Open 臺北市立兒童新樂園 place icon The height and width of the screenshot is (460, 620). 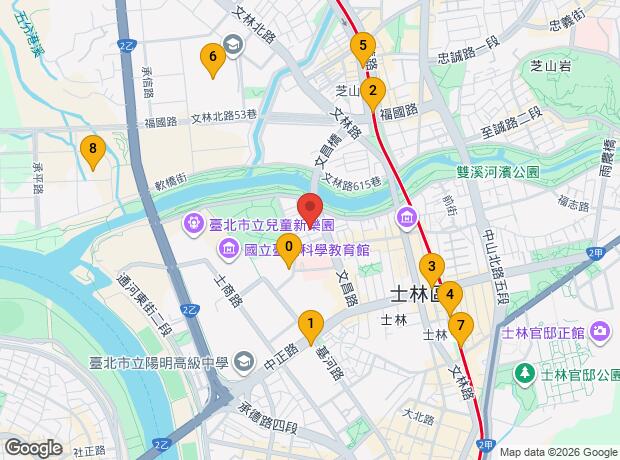click(193, 225)
